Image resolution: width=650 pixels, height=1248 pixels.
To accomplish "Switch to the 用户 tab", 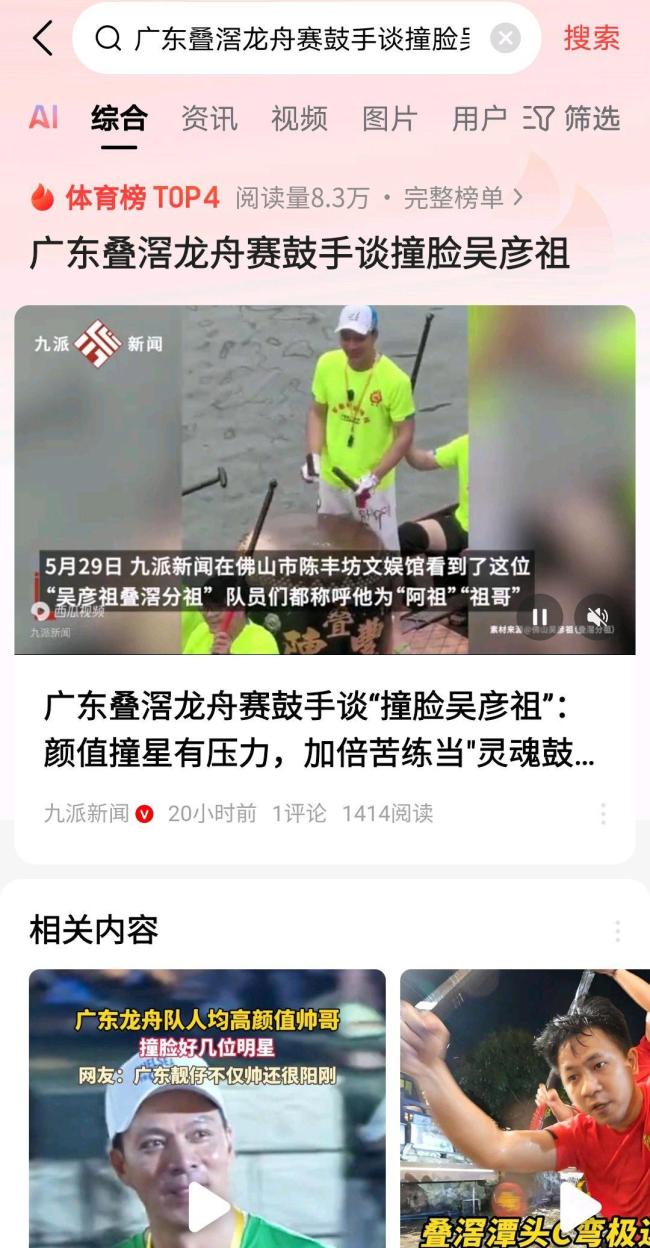I will click(479, 118).
